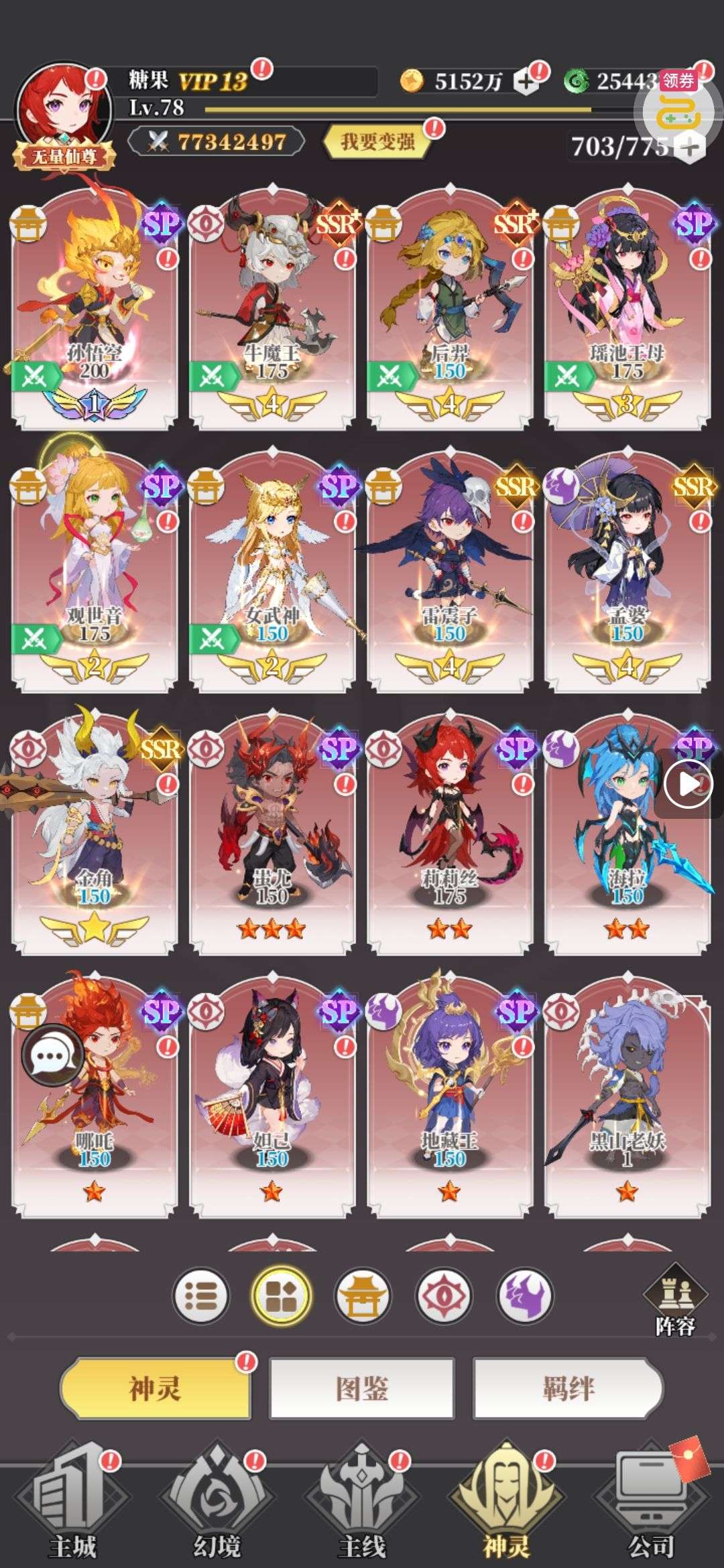Tap the 我要变强 button
This screenshot has height=1568, width=724.
click(x=377, y=141)
